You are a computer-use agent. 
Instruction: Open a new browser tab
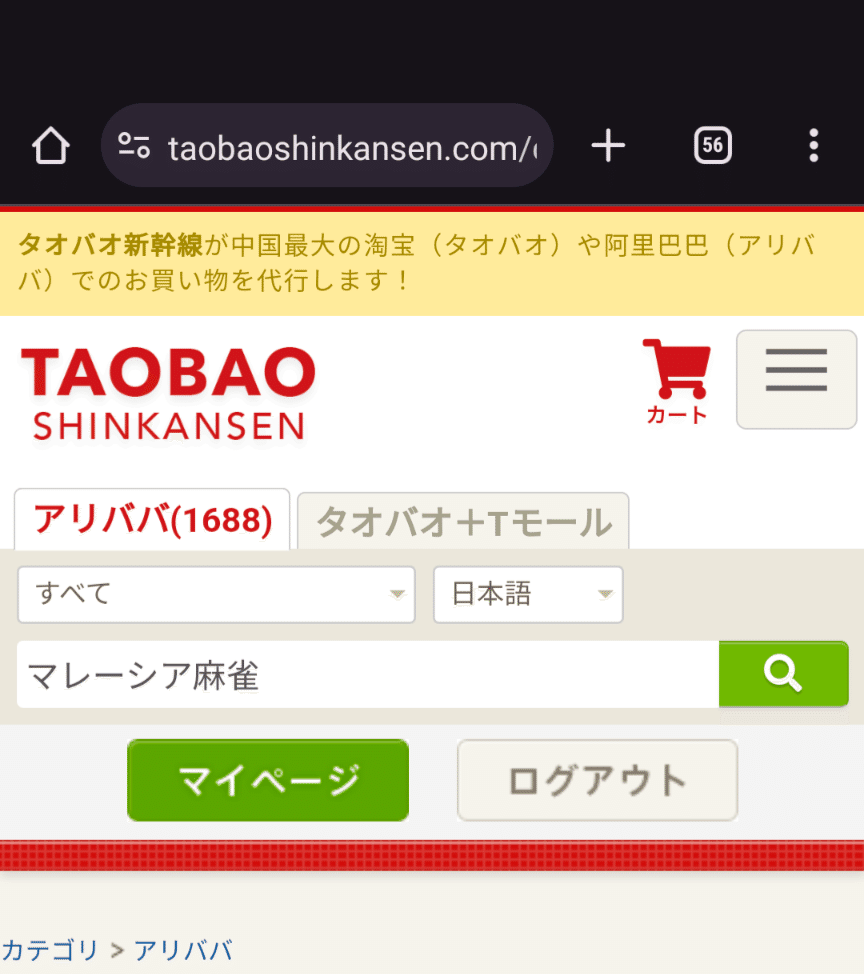pyautogui.click(x=608, y=146)
